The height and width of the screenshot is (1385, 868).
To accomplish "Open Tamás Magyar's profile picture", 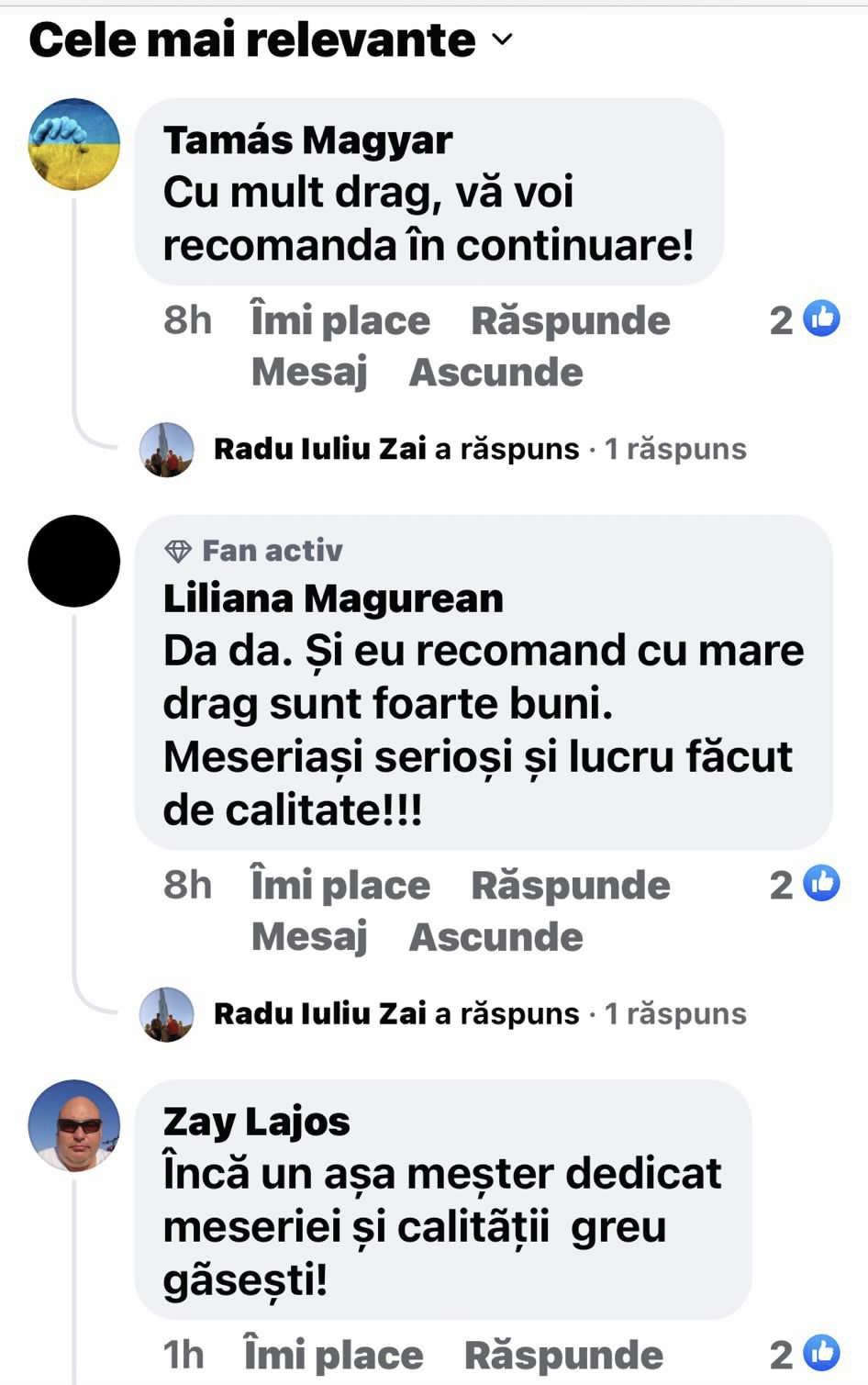I will point(74,144).
